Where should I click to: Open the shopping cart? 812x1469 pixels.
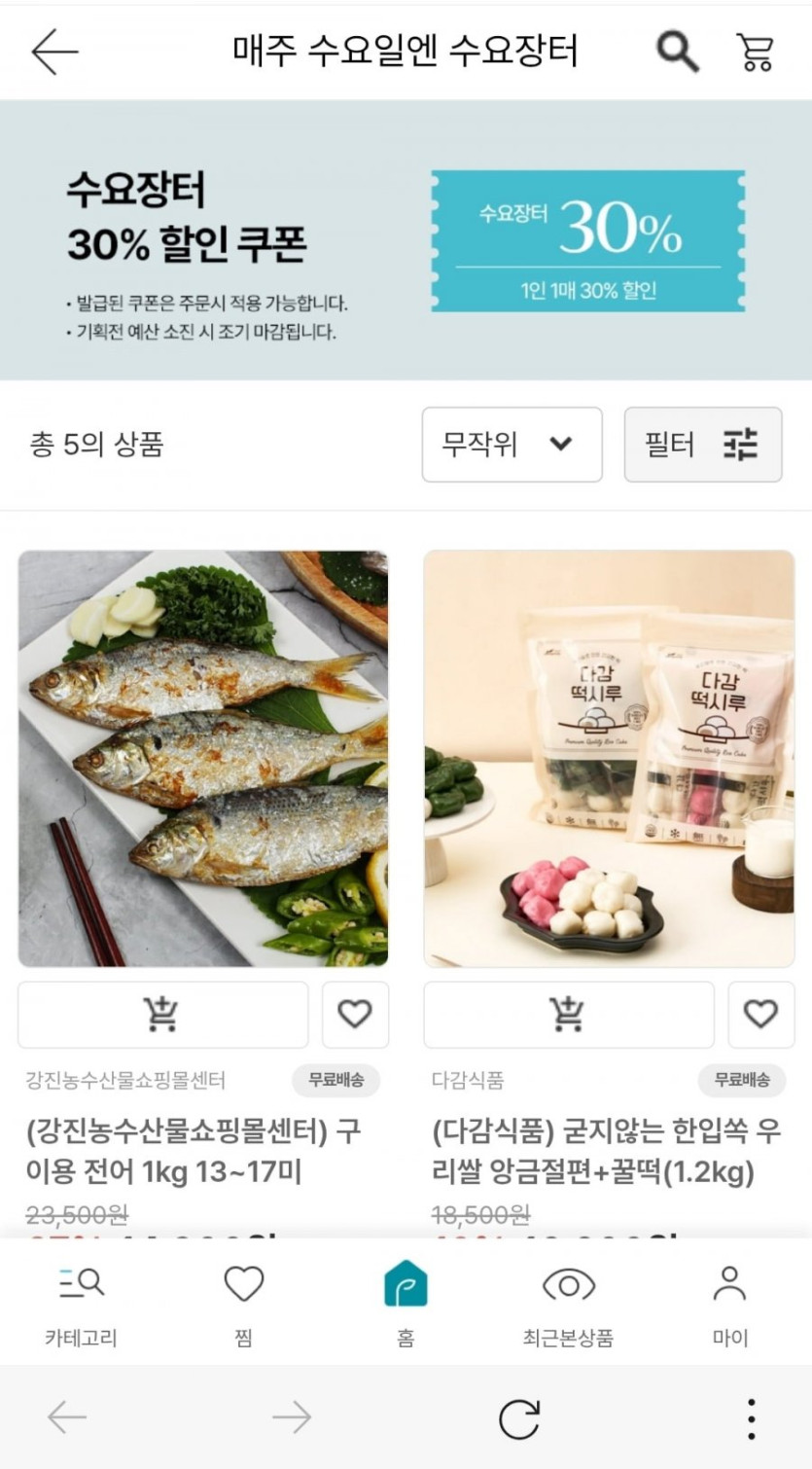[756, 51]
